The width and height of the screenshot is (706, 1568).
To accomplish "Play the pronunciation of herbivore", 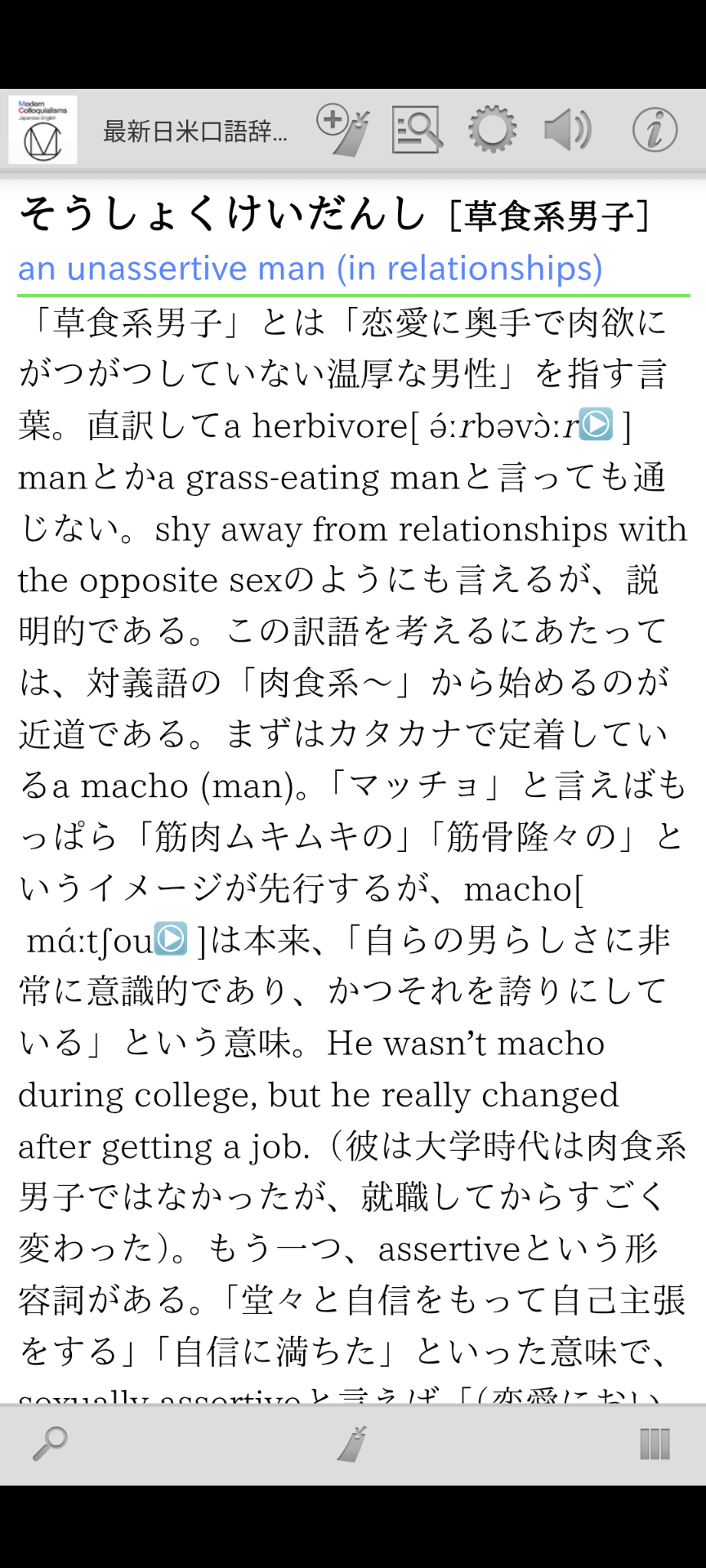I will [596, 424].
